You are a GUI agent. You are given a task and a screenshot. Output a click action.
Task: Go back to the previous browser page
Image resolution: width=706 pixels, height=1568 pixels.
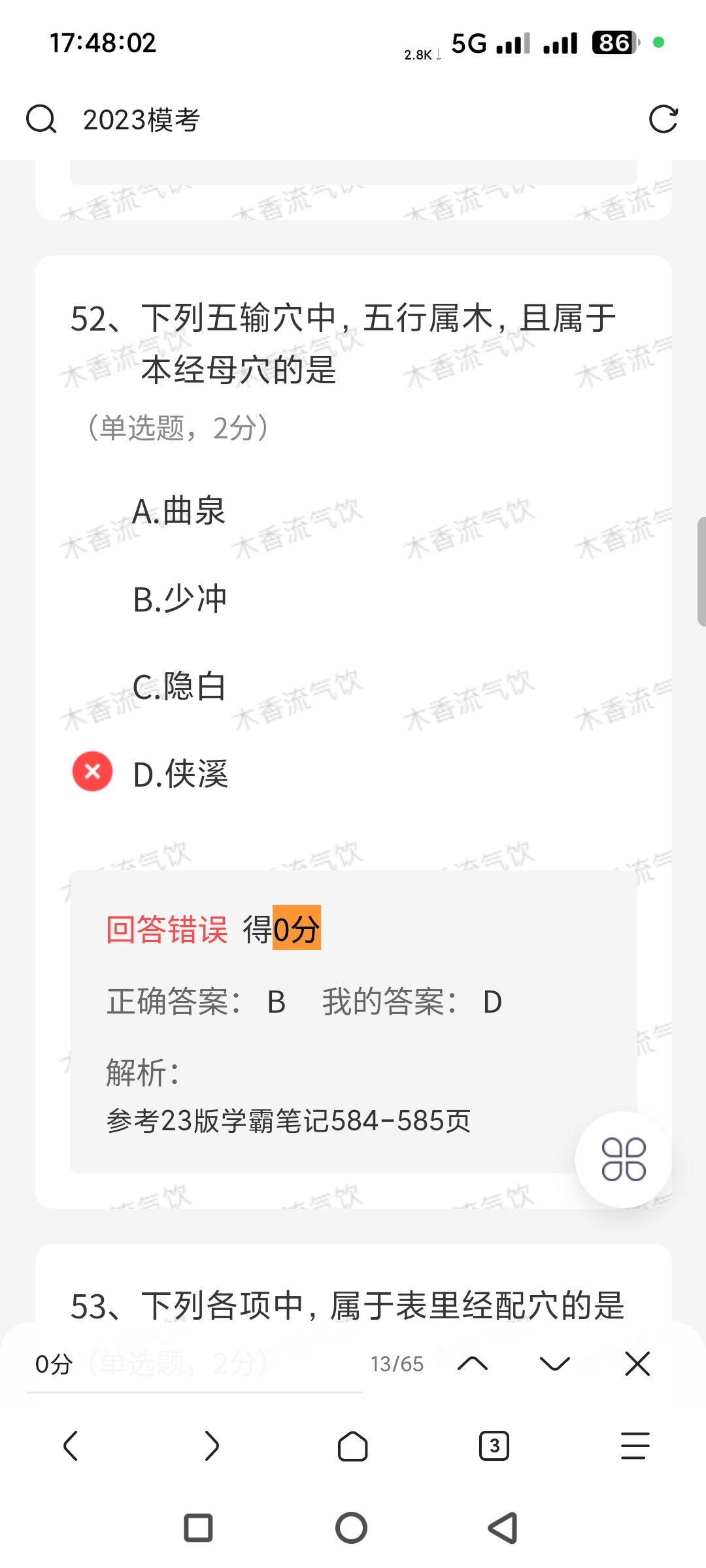(71, 1446)
